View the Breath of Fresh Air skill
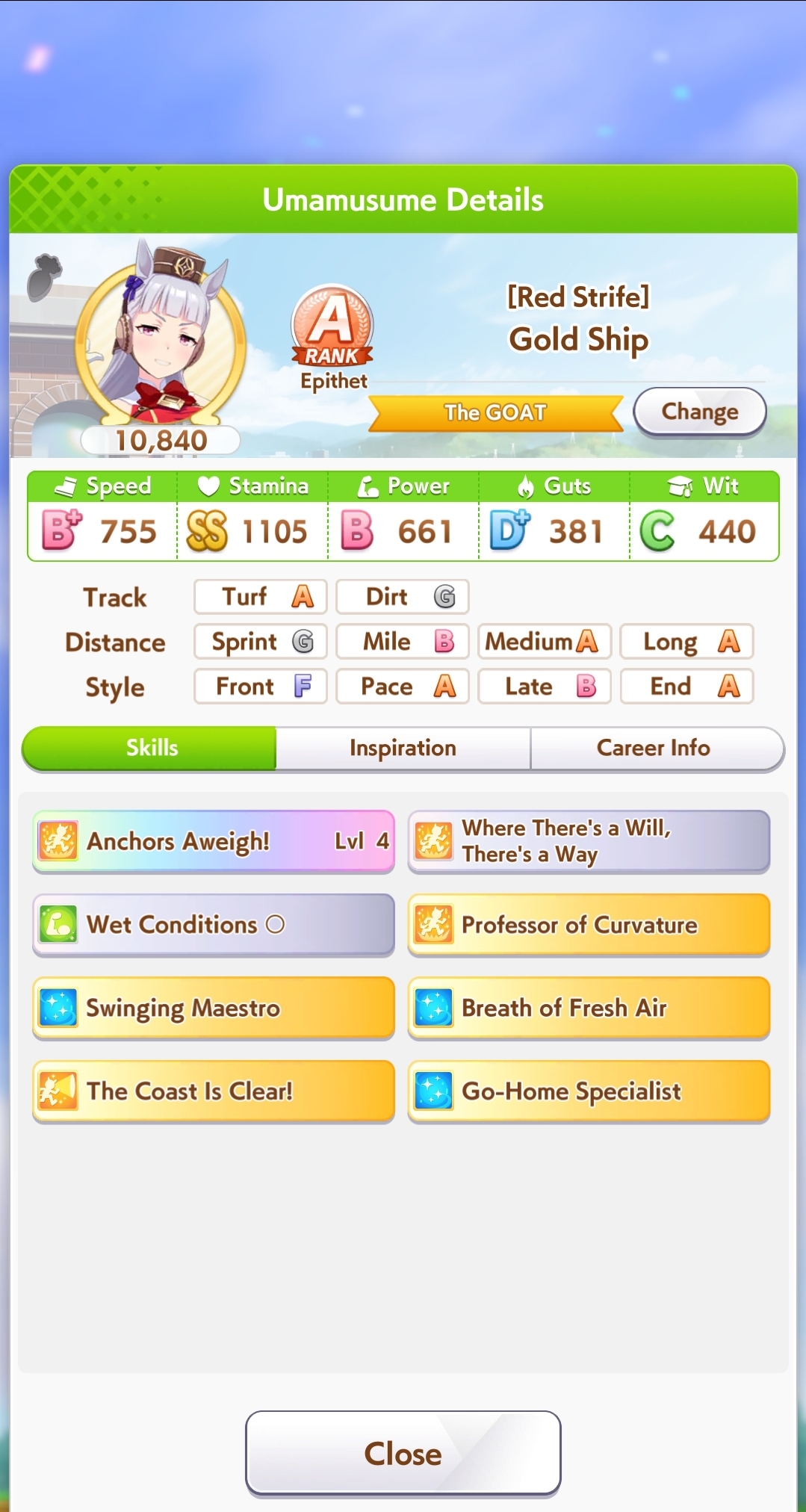Screen dimensions: 806x1512 pyautogui.click(x=589, y=1008)
